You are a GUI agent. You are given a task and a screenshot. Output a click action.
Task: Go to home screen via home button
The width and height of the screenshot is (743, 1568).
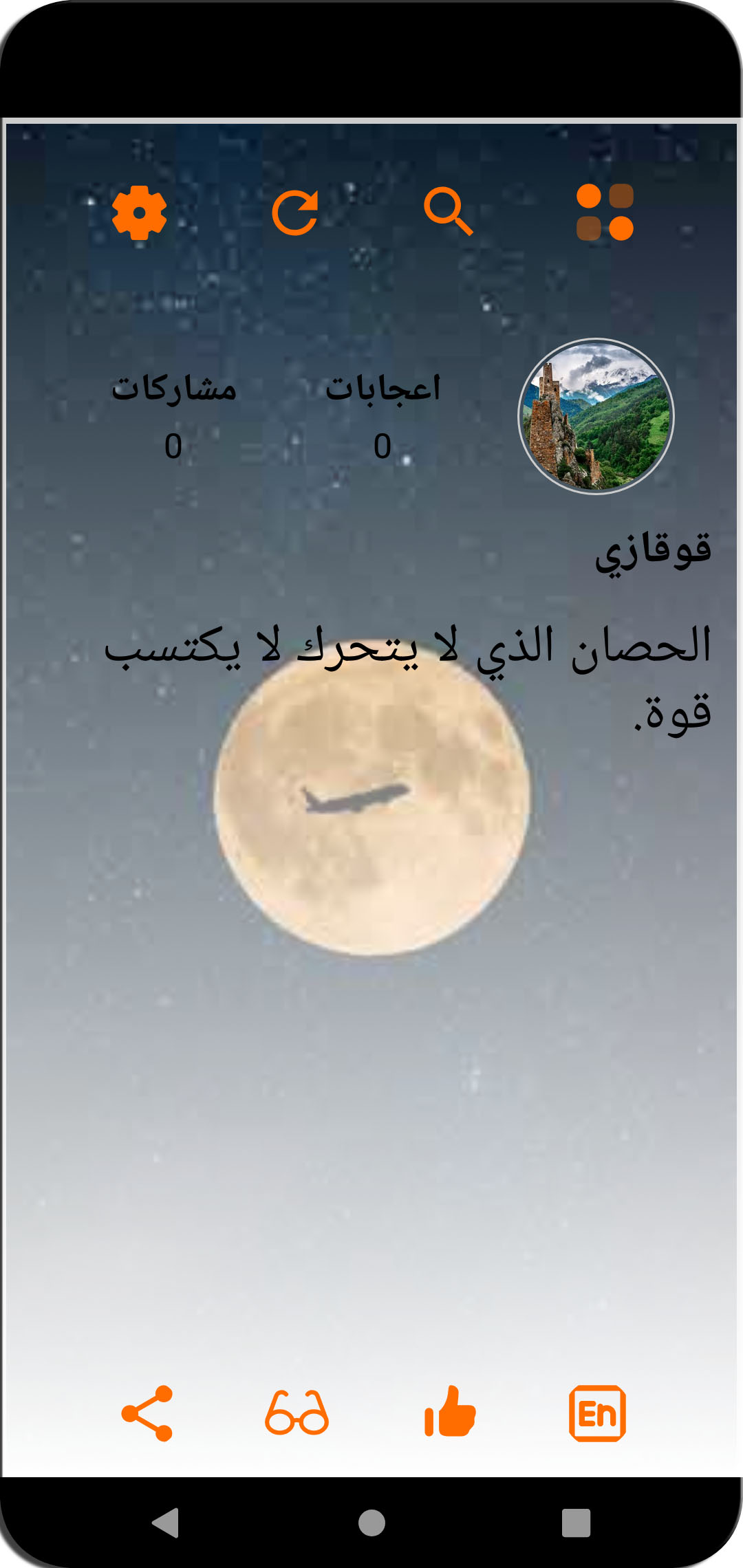(371, 1523)
